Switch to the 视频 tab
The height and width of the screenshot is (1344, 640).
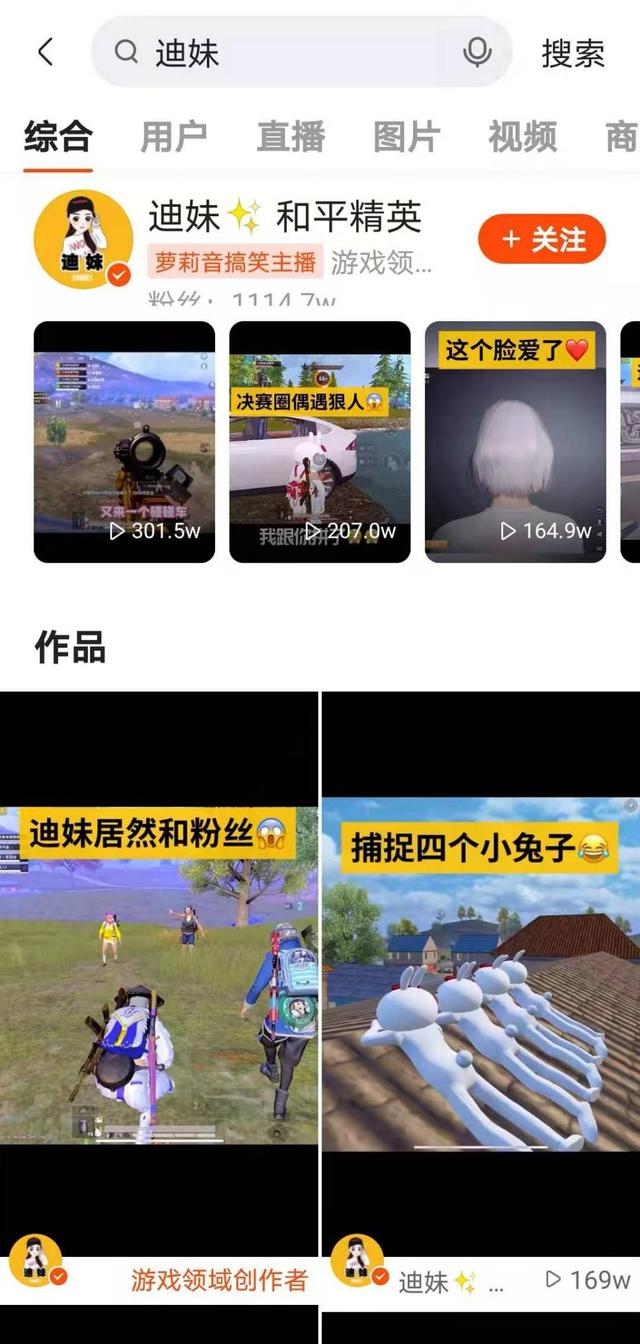tap(522, 137)
